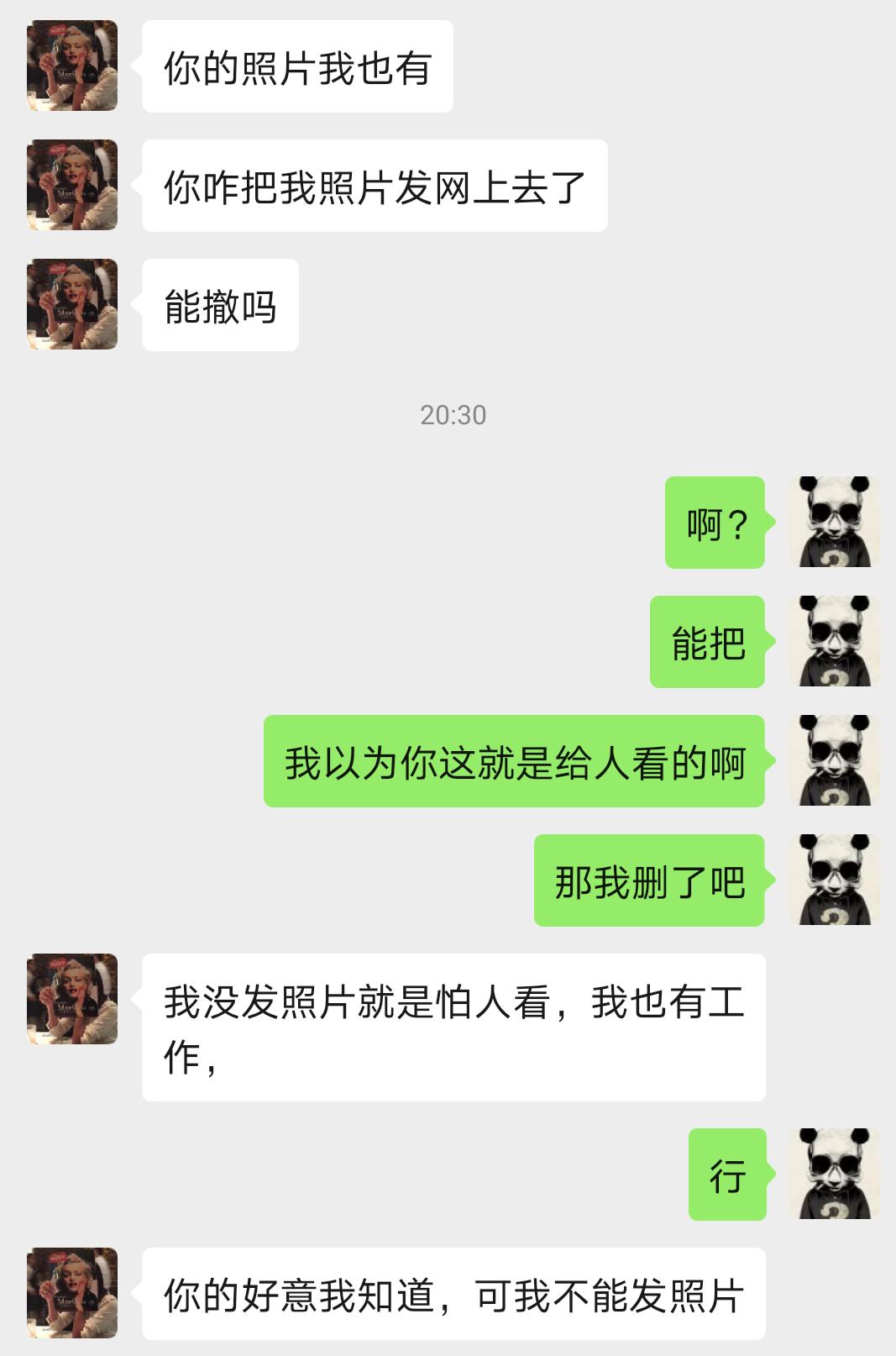This screenshot has width=896, height=1356.
Task: Open the panda avatar beside the "行" message
Action: point(834,1174)
